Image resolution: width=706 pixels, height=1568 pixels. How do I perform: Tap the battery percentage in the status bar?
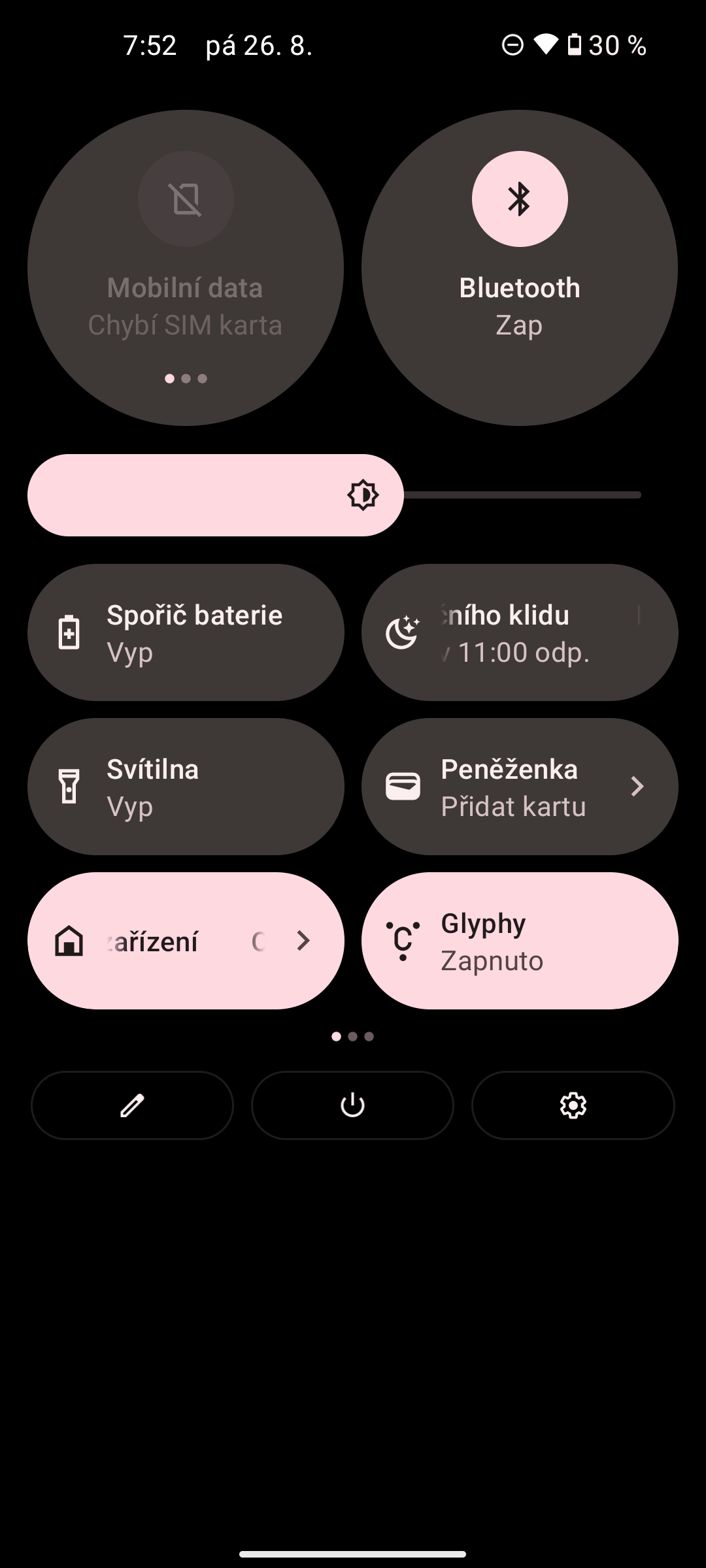(617, 45)
